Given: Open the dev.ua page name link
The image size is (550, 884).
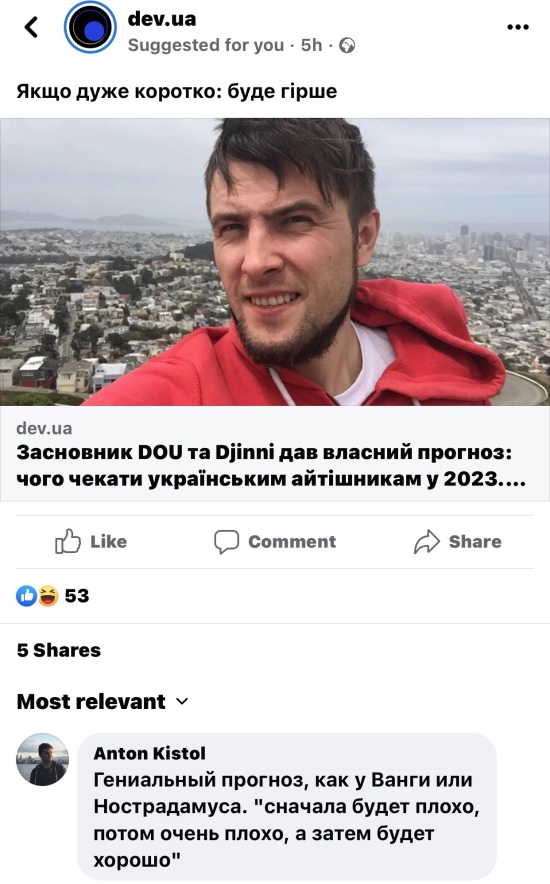Looking at the screenshot, I should point(162,19).
